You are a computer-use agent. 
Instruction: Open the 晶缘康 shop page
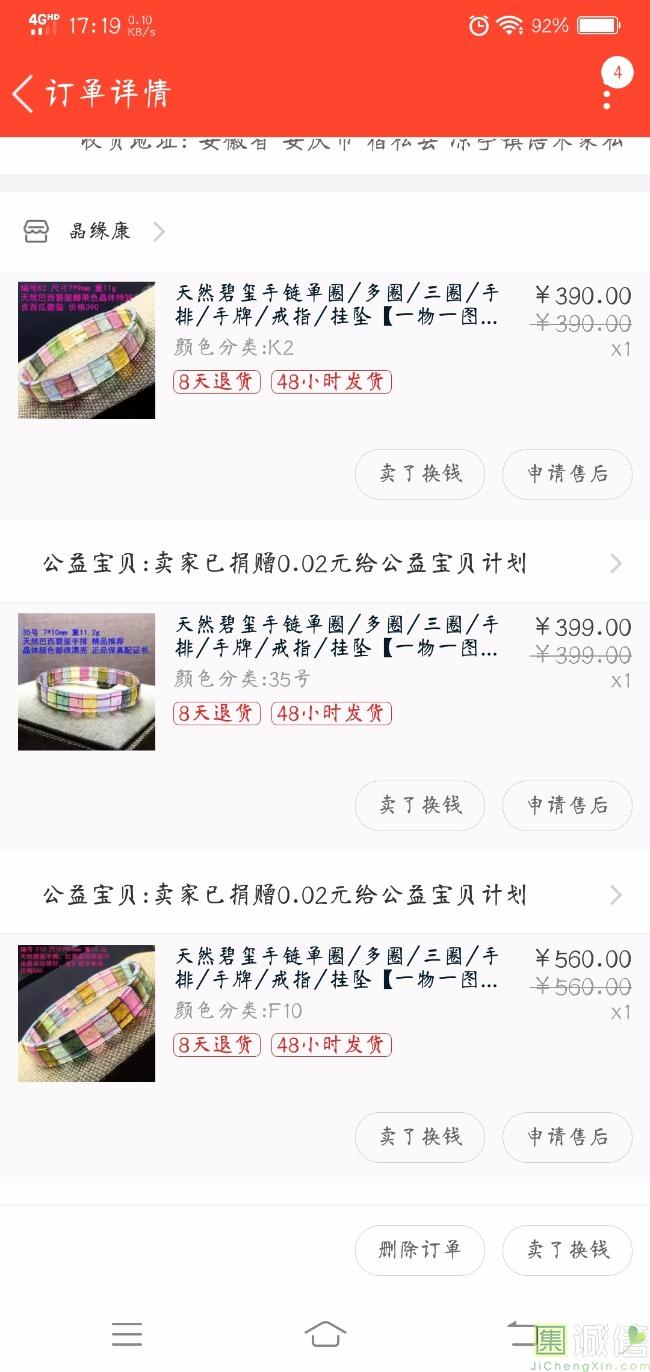click(x=99, y=232)
